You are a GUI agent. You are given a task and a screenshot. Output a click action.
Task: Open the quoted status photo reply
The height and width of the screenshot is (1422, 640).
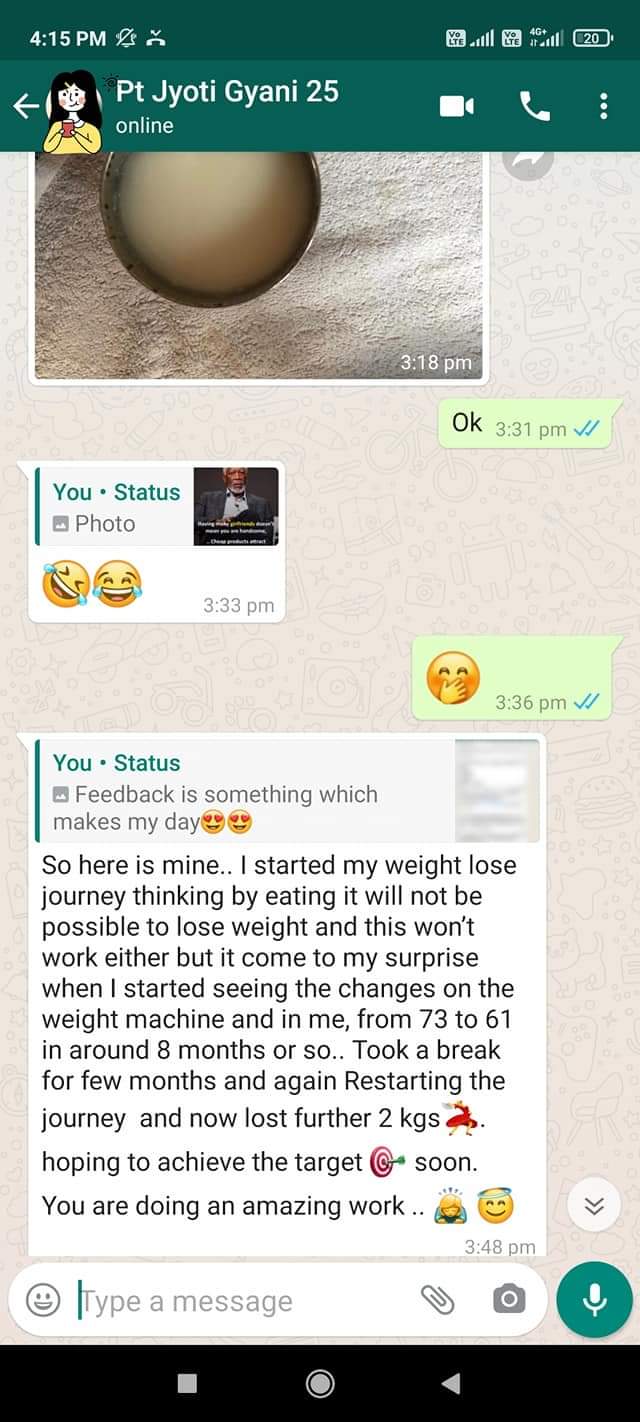(x=157, y=507)
